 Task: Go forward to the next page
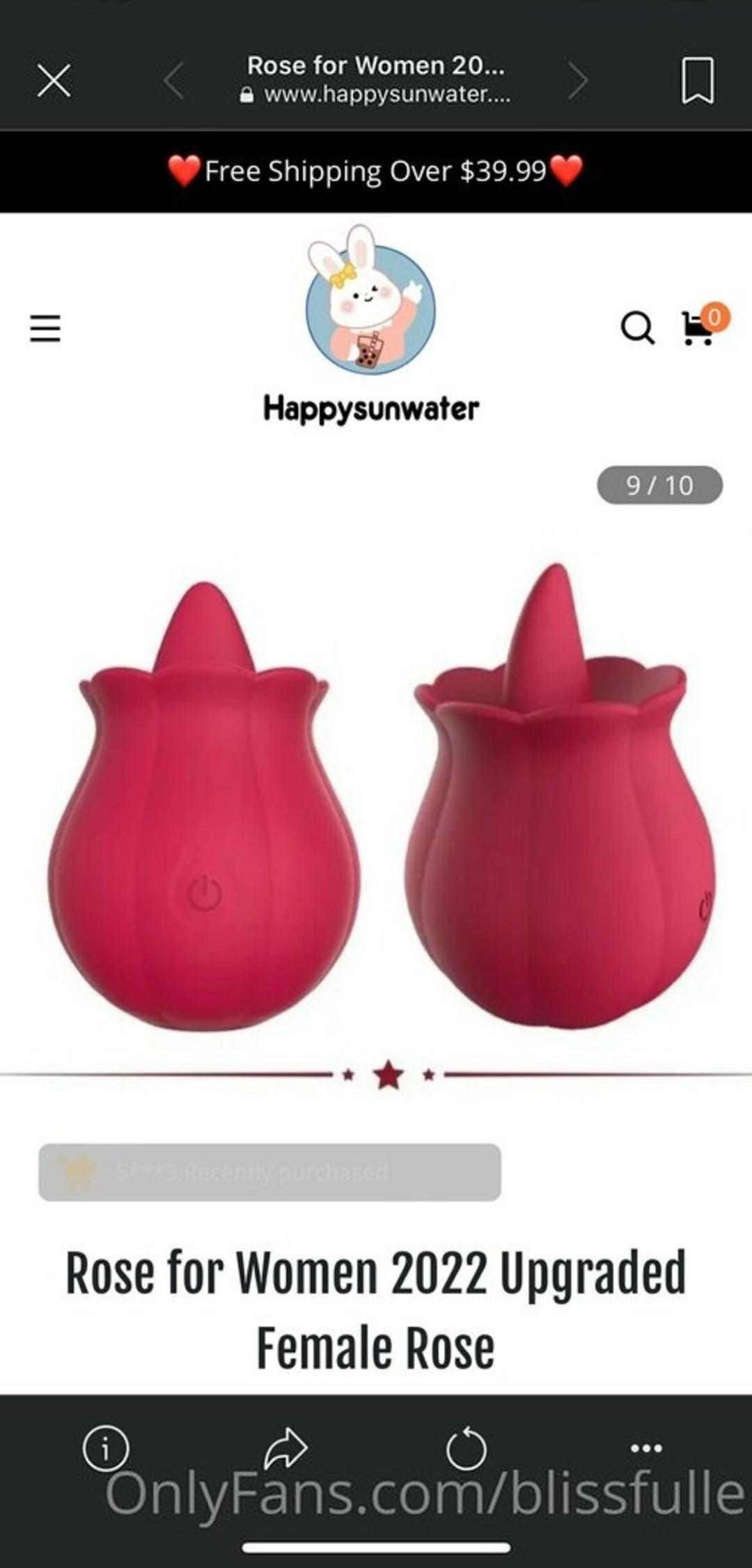pos(577,81)
